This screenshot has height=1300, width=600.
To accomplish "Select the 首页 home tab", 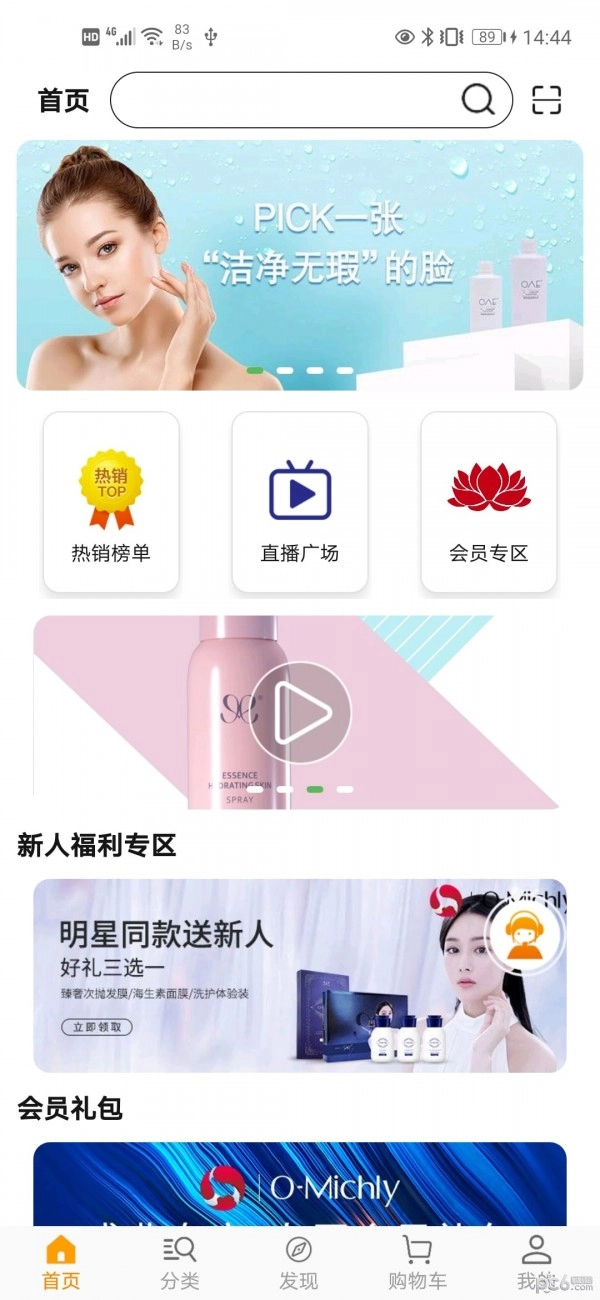I will 61,1262.
